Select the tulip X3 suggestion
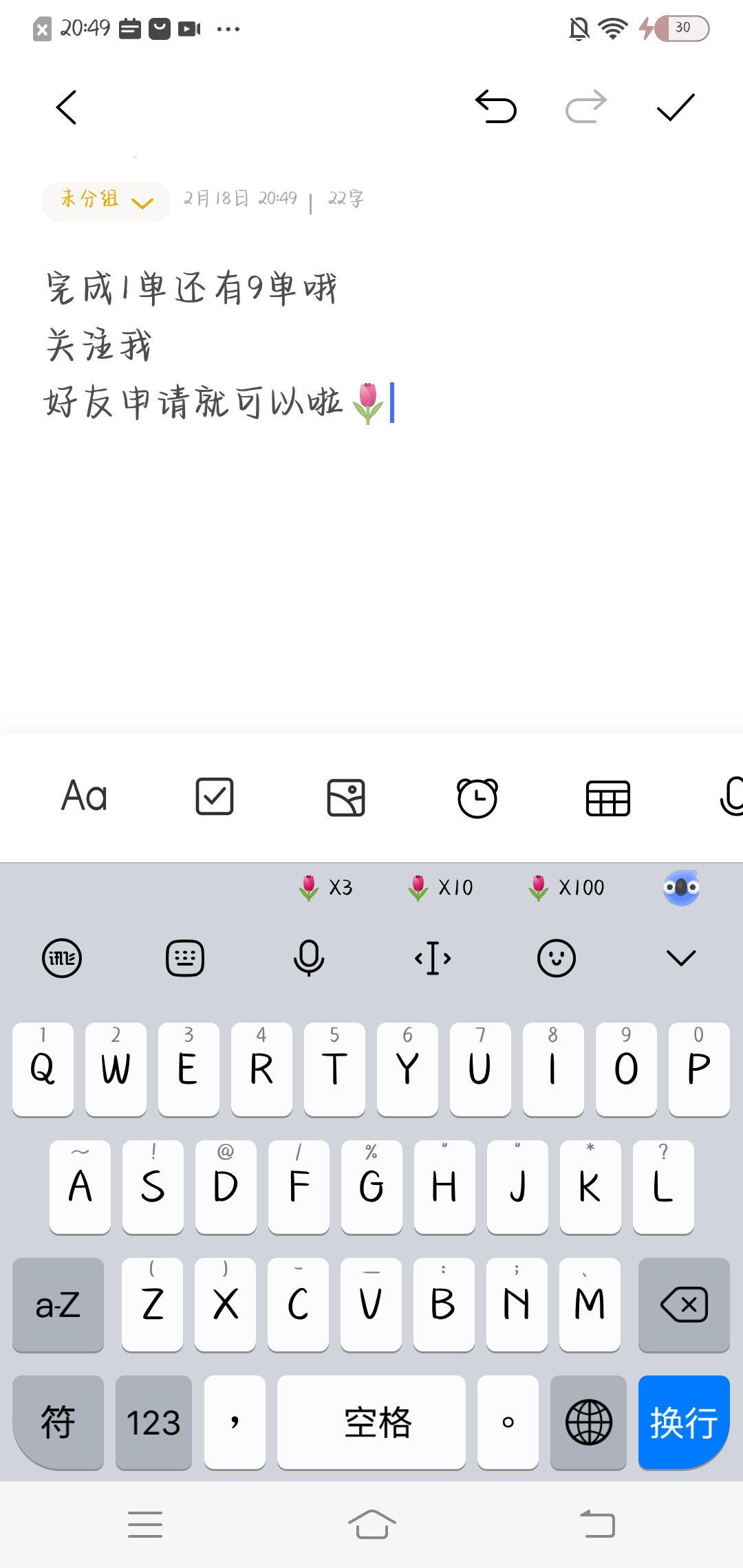This screenshot has height=1568, width=743. click(325, 887)
